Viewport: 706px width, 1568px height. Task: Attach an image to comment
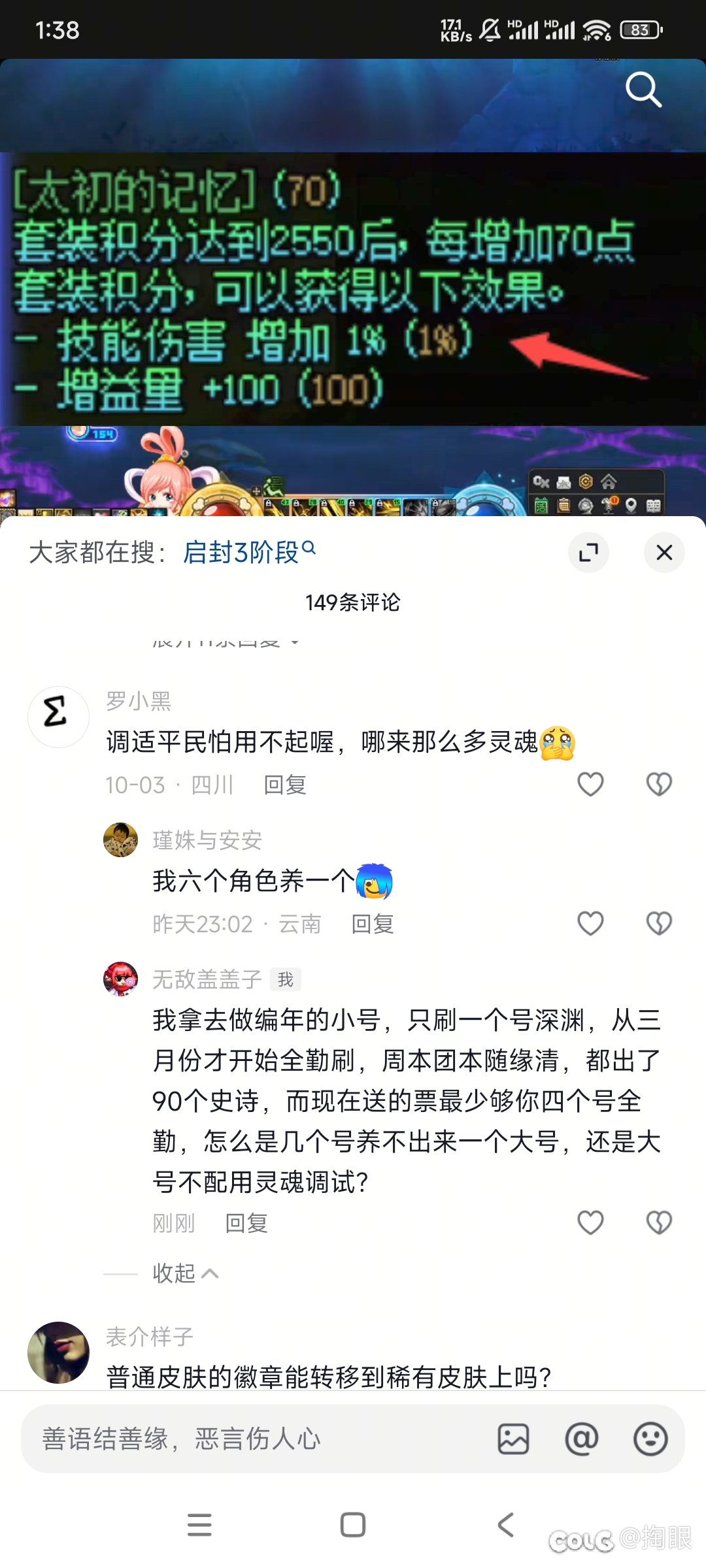click(x=513, y=1439)
